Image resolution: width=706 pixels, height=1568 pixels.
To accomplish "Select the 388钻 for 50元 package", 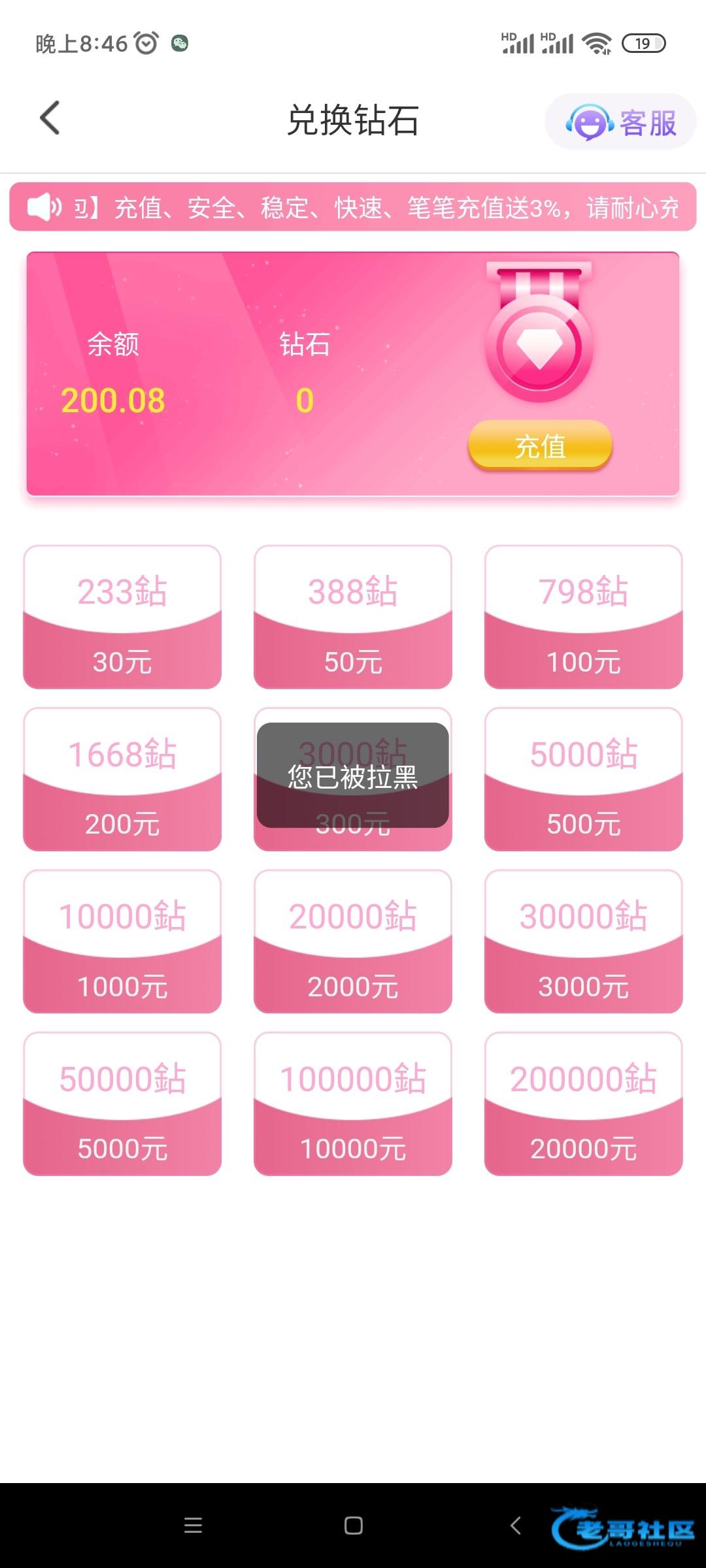I will pos(353,617).
